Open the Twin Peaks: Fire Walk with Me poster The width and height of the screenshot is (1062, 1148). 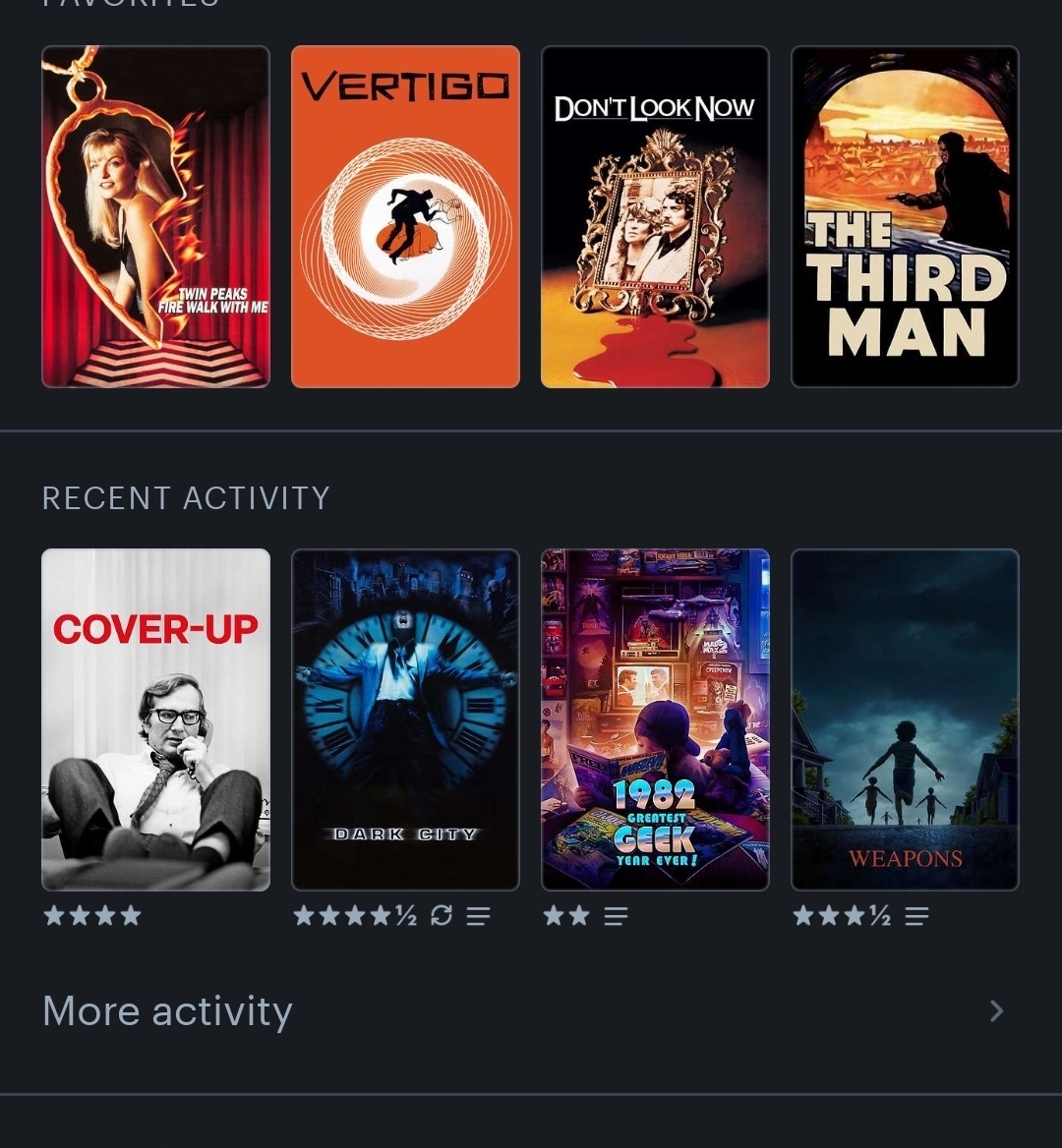click(x=155, y=216)
